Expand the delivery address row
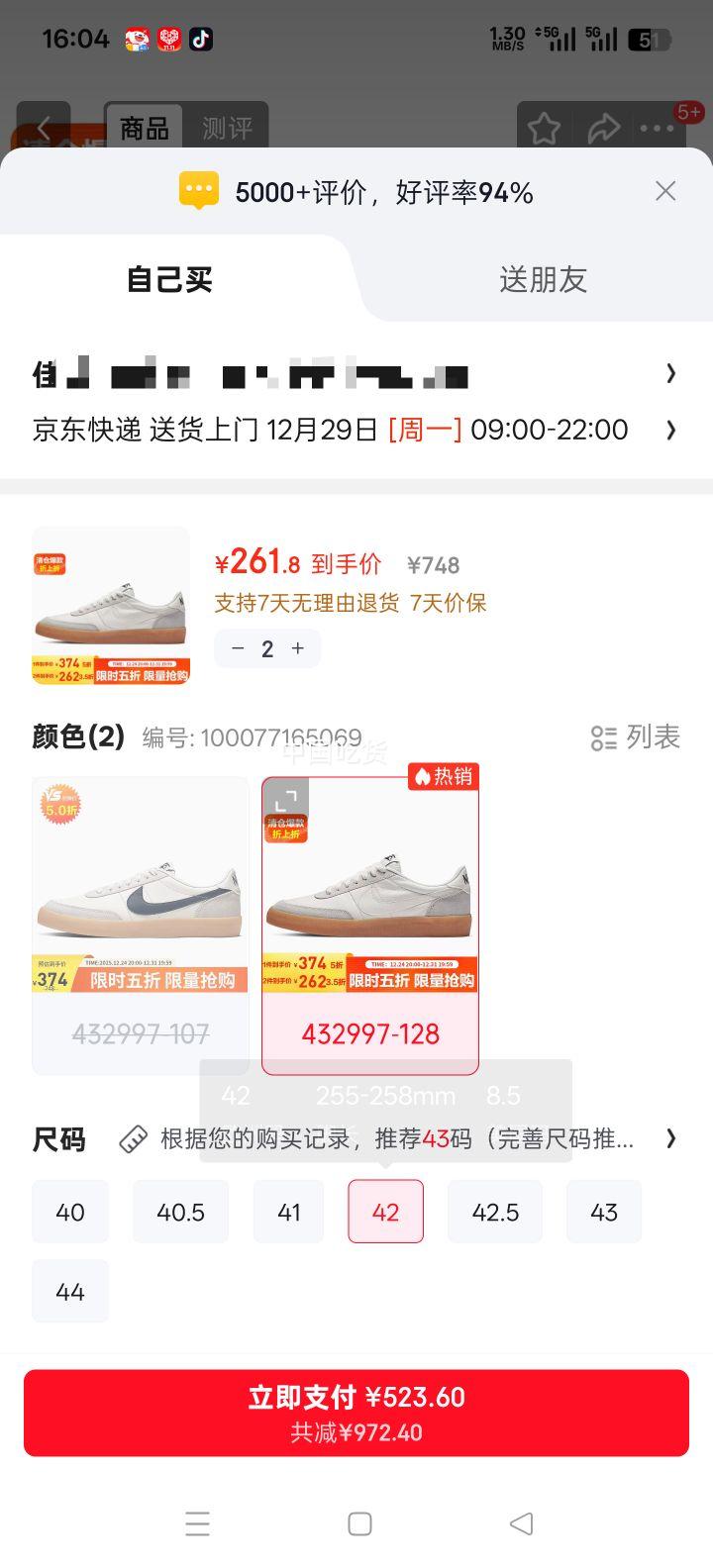 pos(671,374)
